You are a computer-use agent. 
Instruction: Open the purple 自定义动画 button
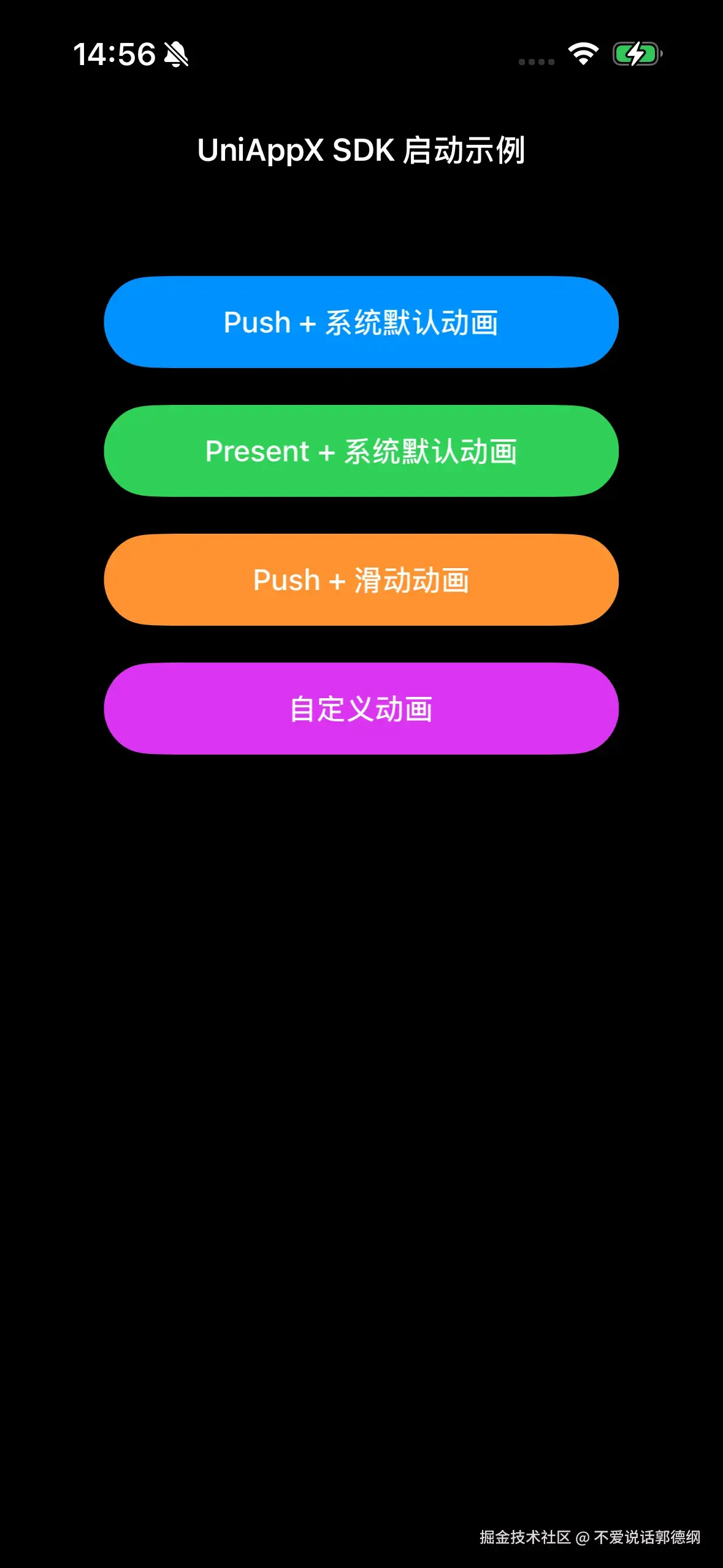tap(361, 709)
